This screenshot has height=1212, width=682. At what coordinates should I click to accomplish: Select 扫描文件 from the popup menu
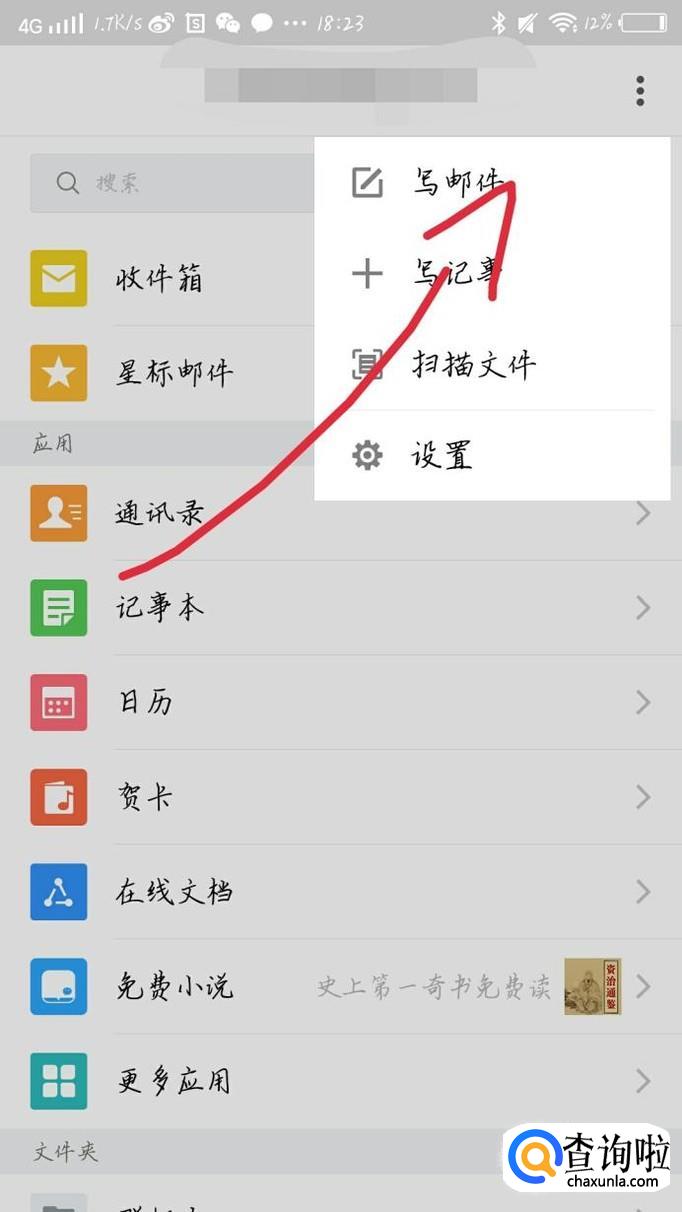click(x=472, y=365)
